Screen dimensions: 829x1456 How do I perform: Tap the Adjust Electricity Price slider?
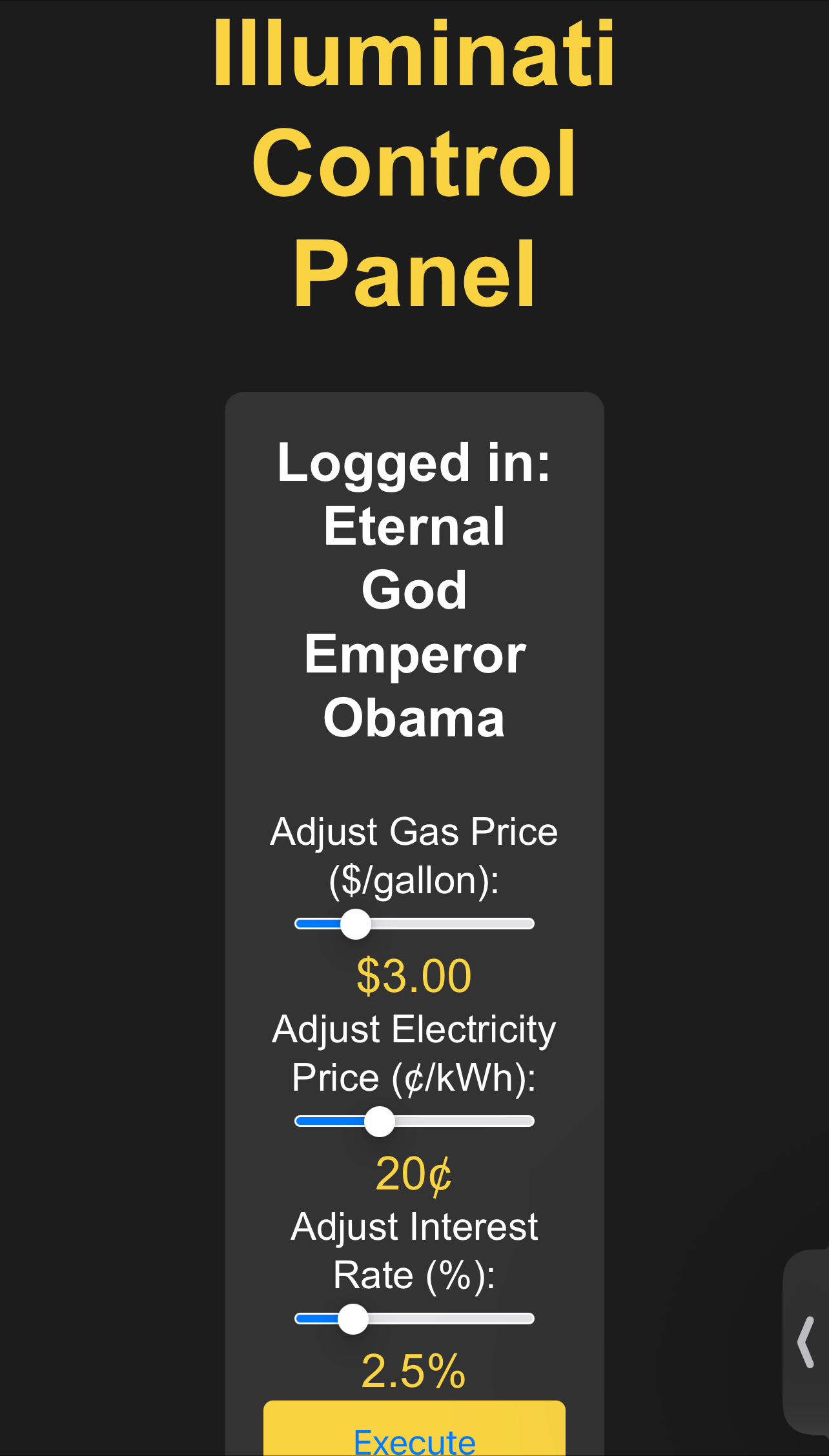click(x=414, y=1121)
